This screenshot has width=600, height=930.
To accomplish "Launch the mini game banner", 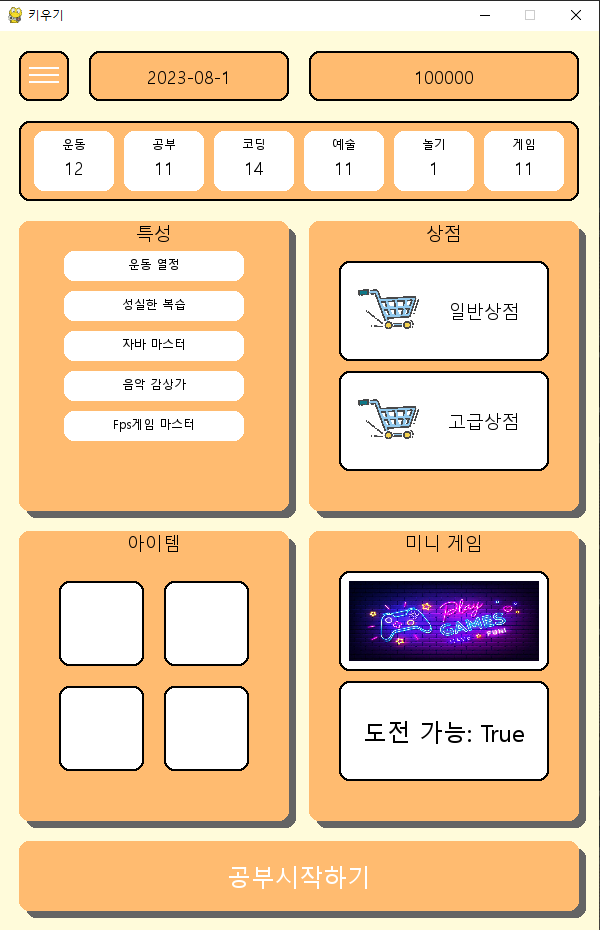I will [x=444, y=620].
